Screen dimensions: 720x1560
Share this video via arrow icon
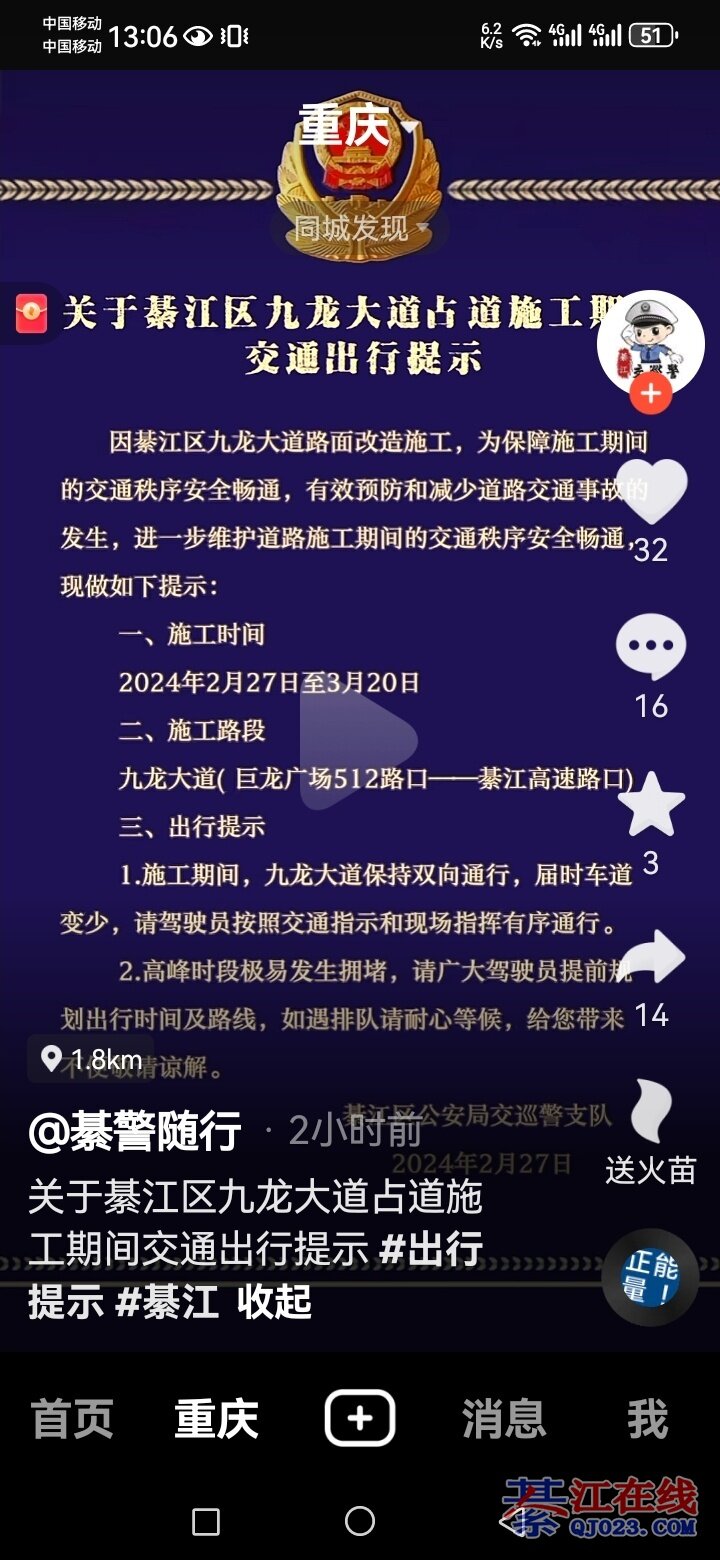(x=651, y=959)
